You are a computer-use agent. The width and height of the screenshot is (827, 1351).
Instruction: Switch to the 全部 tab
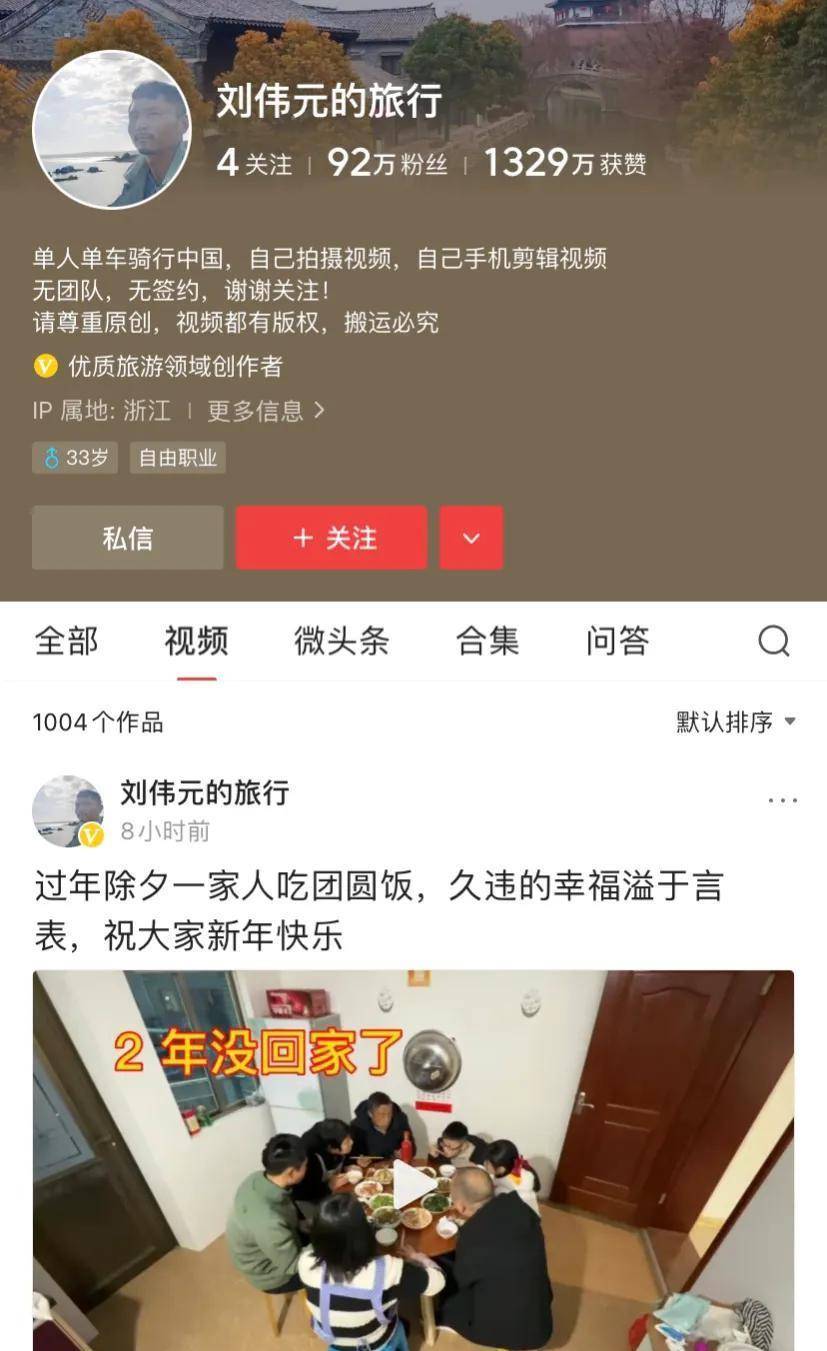pos(66,641)
